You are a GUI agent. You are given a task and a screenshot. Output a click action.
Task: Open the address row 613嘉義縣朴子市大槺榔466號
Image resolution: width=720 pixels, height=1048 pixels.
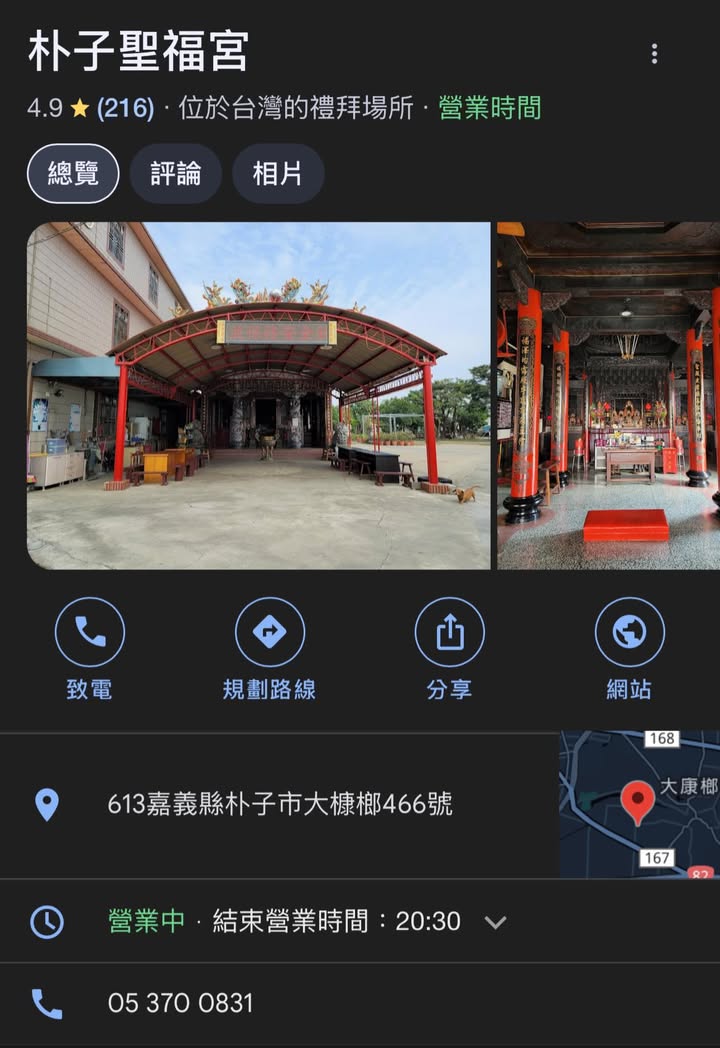click(280, 804)
